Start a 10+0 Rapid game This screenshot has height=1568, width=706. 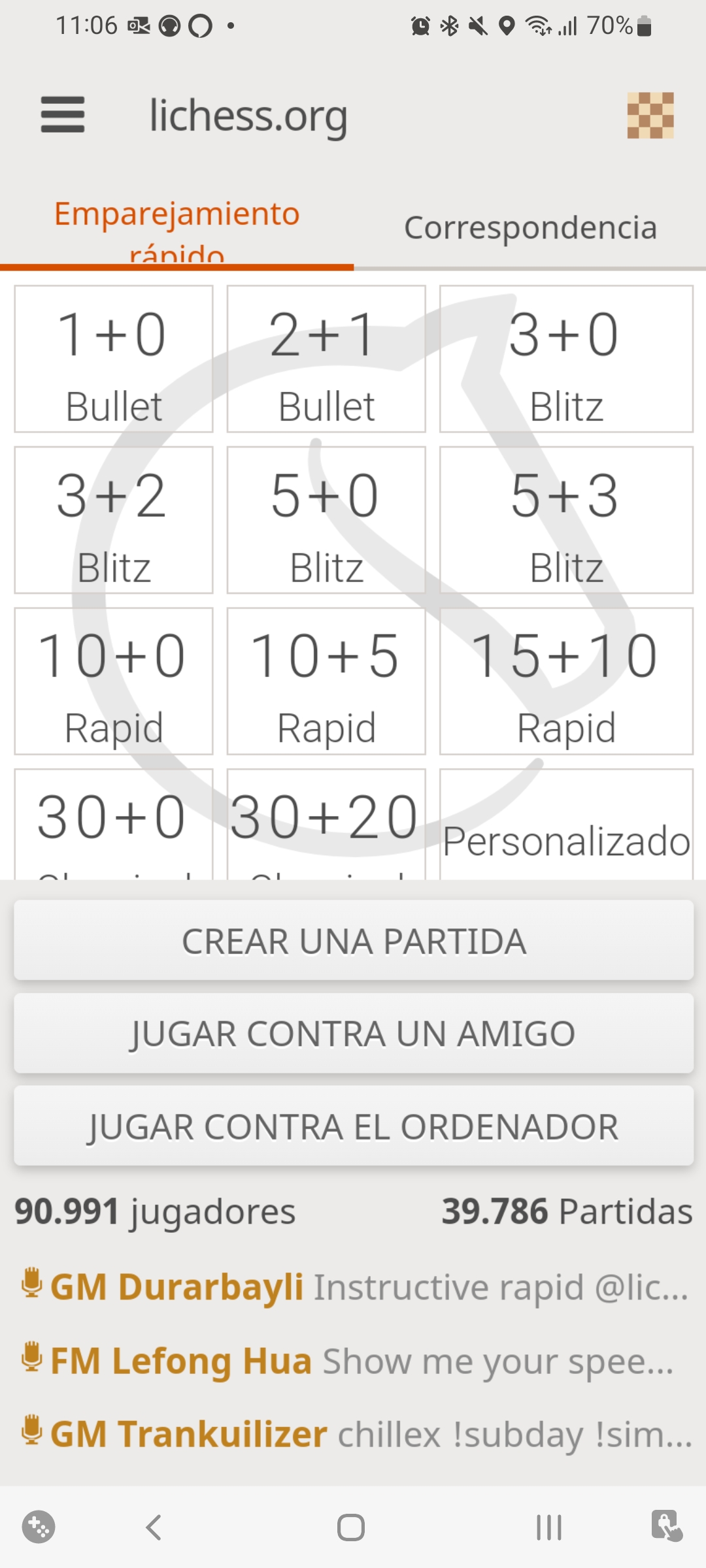point(114,681)
